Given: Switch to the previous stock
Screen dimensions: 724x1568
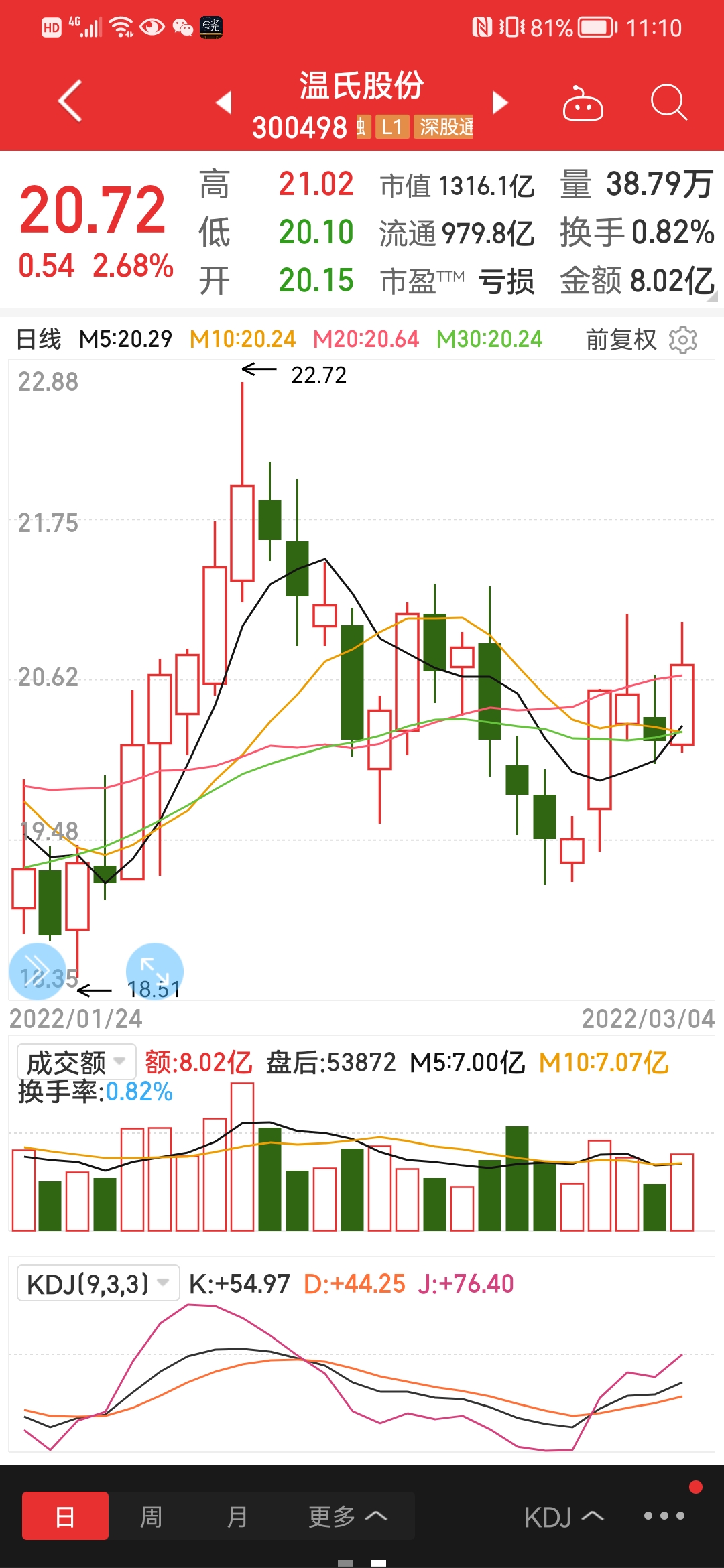Looking at the screenshot, I should coord(224,102).
